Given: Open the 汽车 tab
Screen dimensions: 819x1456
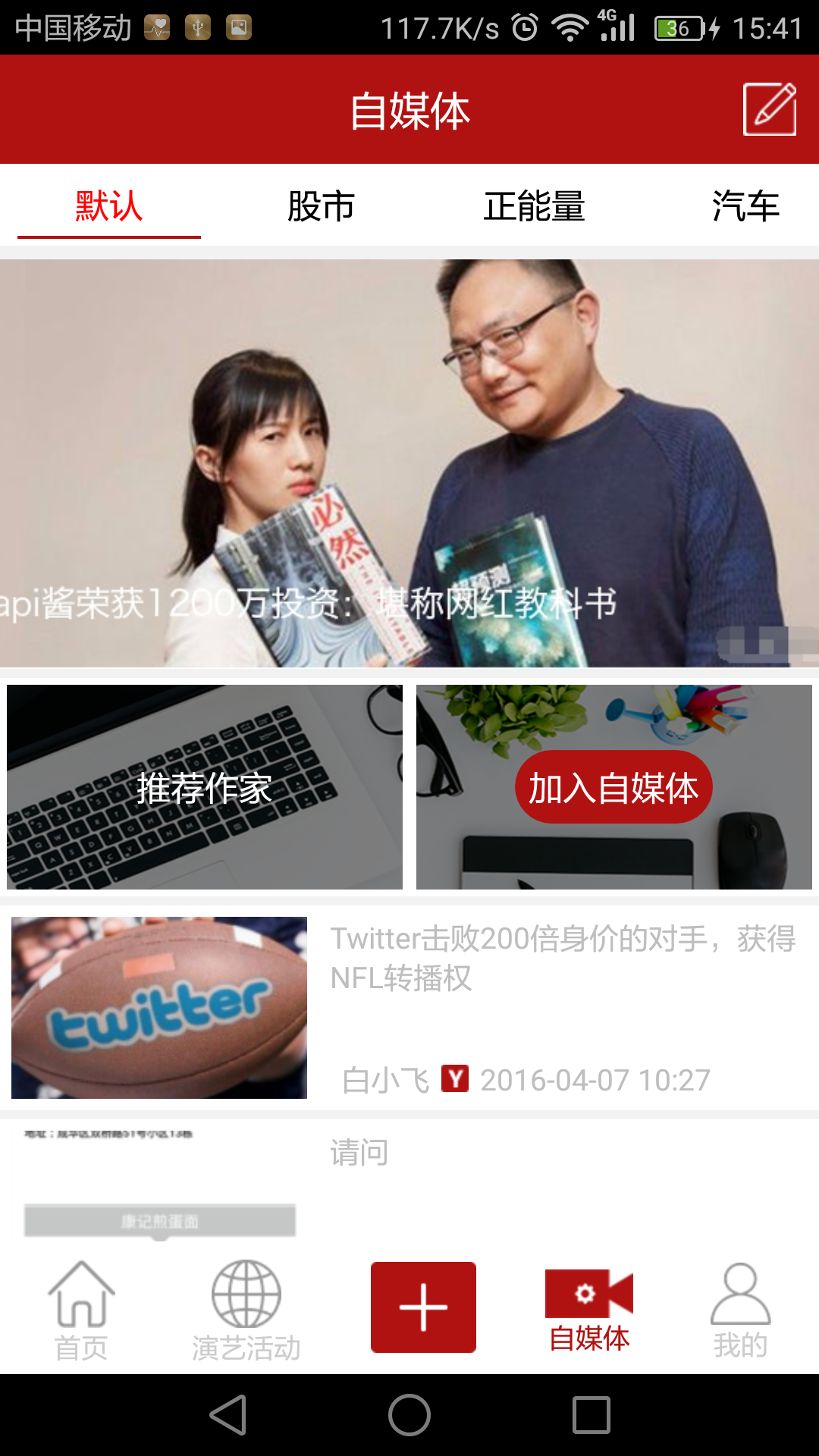Looking at the screenshot, I should pyautogui.click(x=745, y=206).
